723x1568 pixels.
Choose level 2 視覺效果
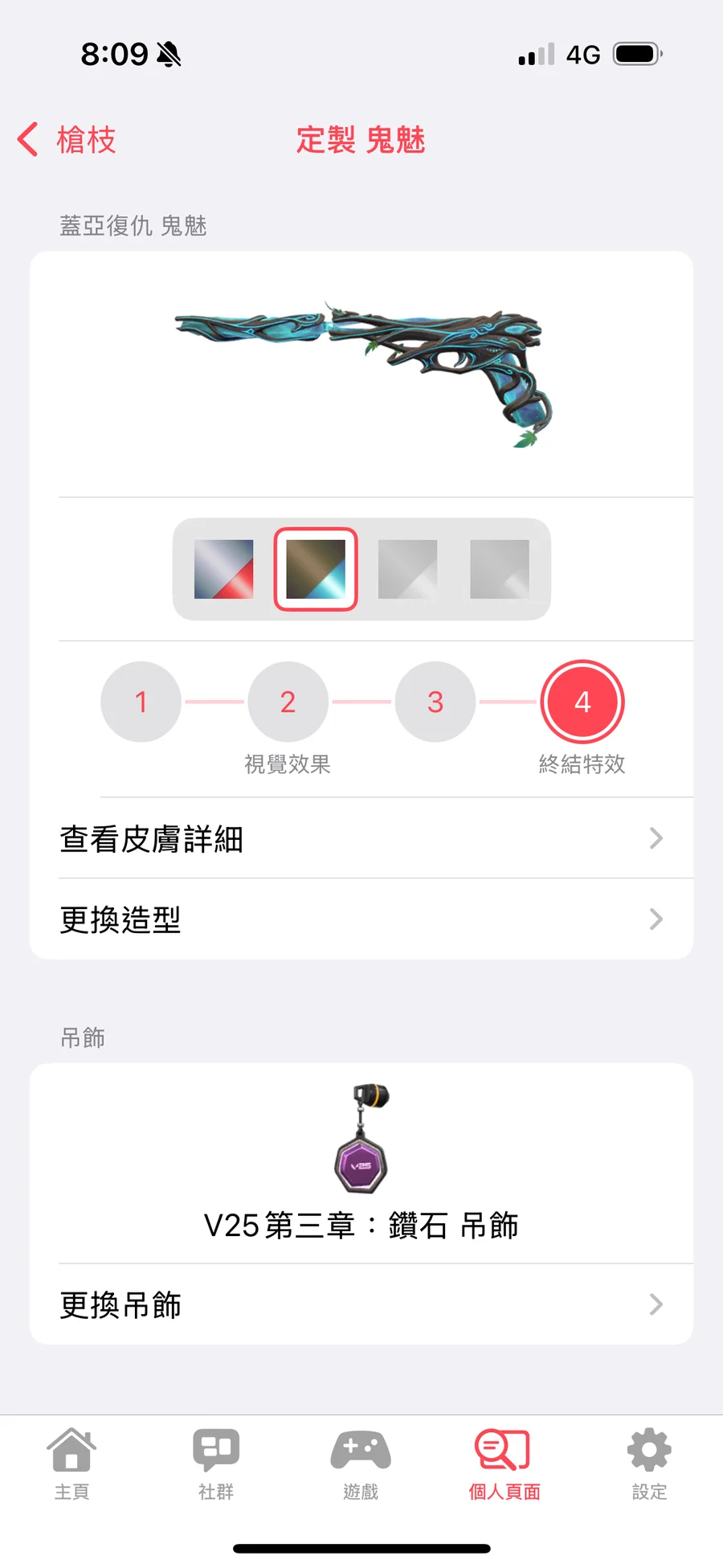288,702
